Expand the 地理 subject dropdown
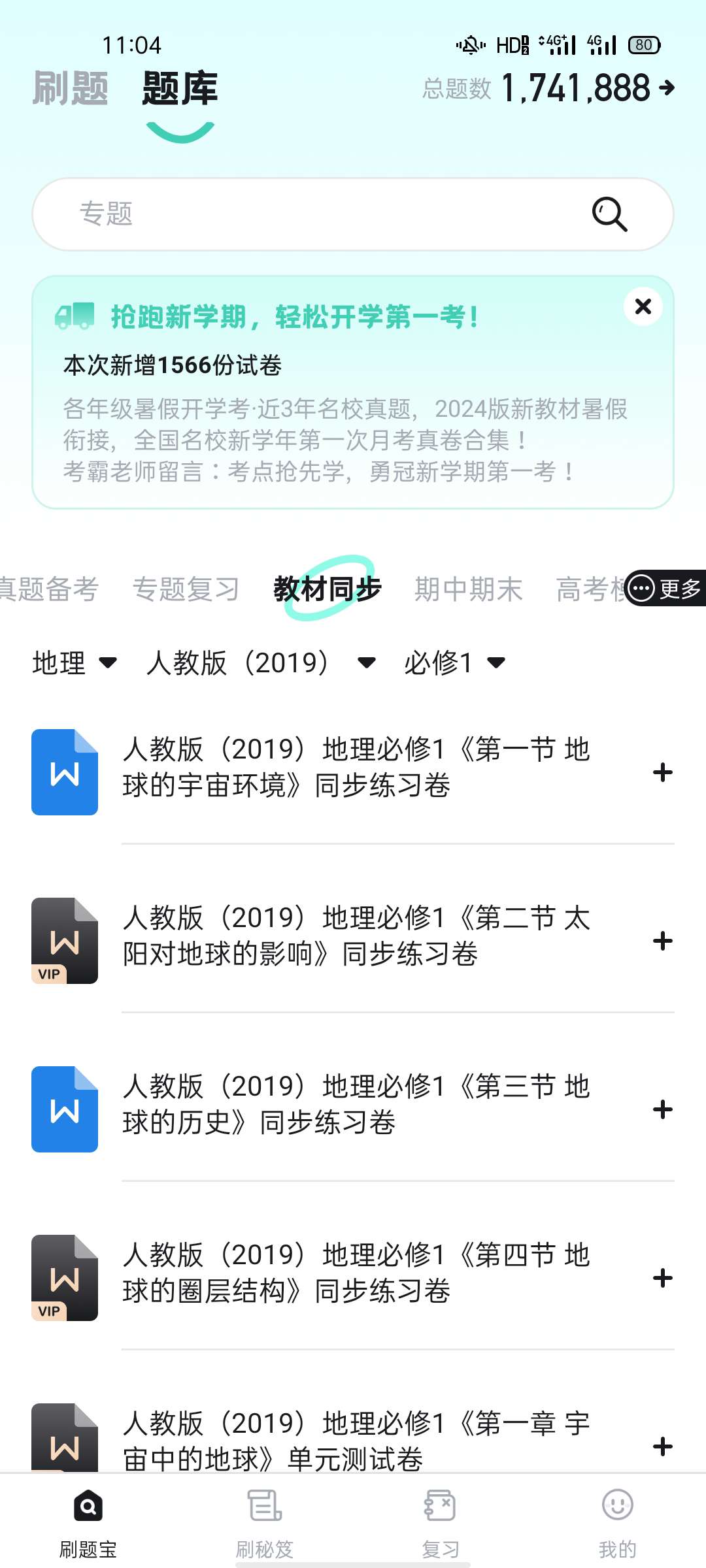The image size is (706, 1568). pos(75,663)
